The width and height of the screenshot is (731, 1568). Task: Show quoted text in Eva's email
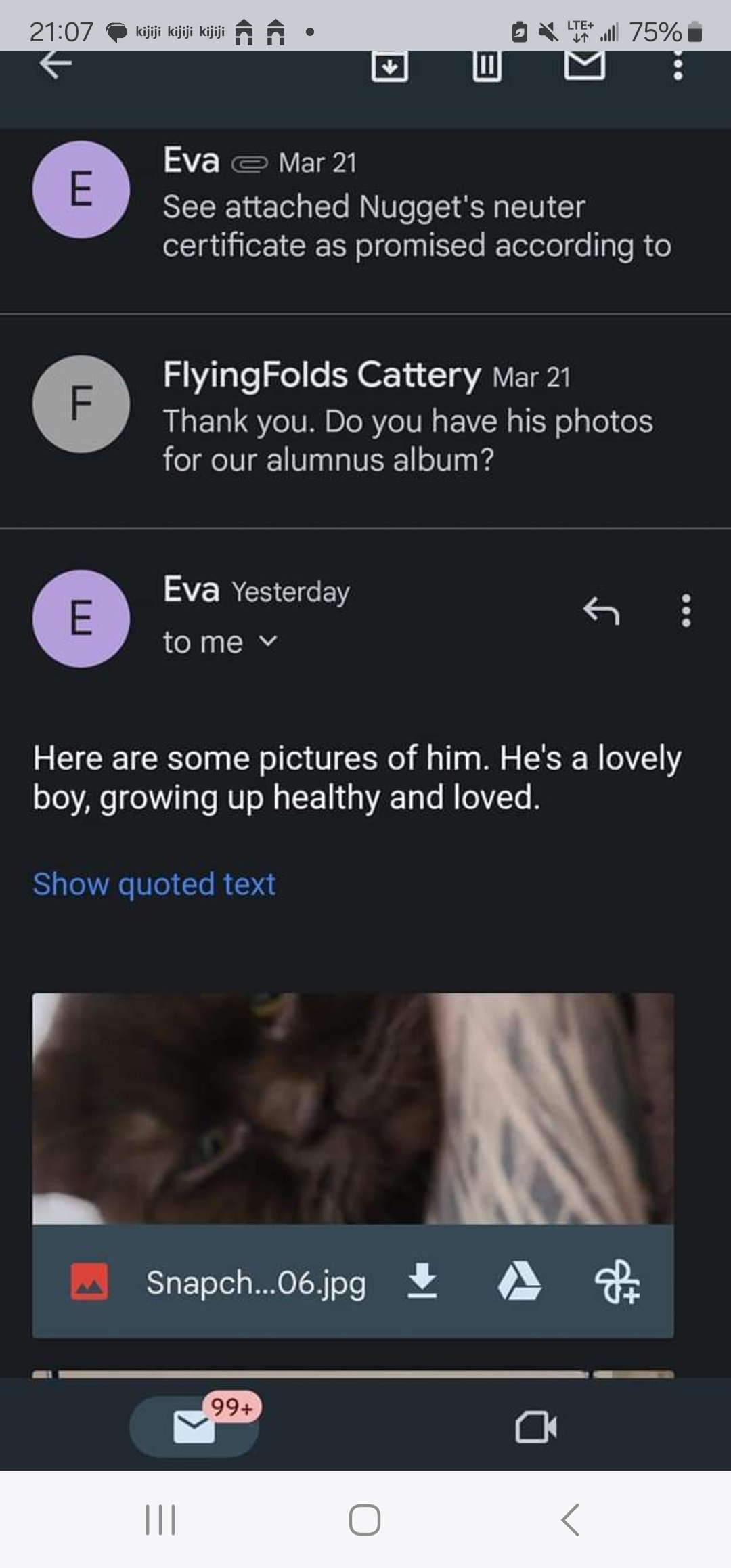click(x=154, y=884)
